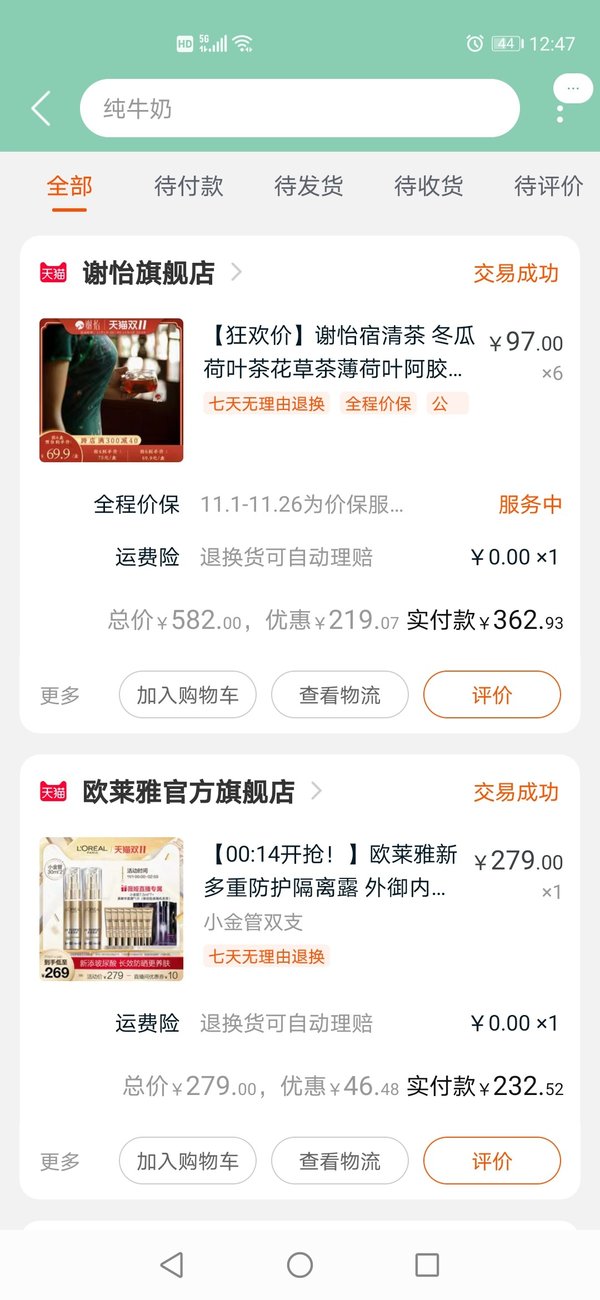Screen dimensions: 600x1300
Task: Open the 谢怡旗舰店 store page
Action: pyautogui.click(x=148, y=273)
